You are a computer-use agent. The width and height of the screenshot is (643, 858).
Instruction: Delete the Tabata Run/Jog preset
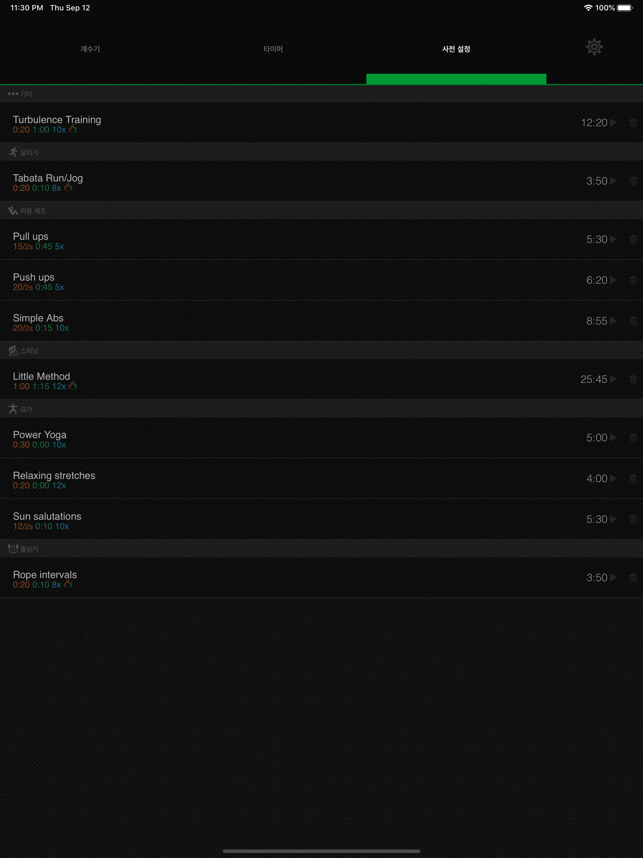click(633, 181)
